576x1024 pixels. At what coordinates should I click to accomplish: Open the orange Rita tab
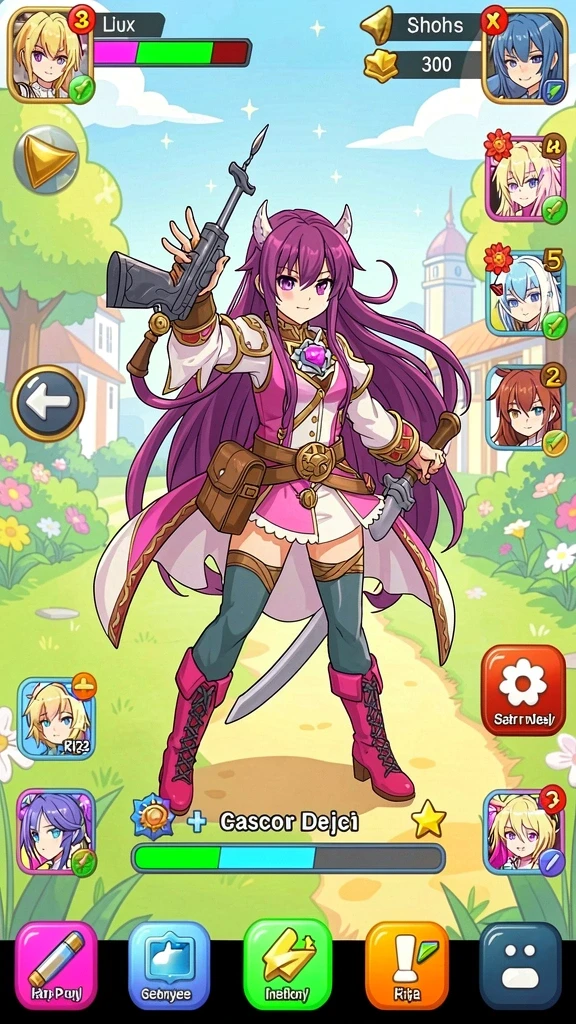pos(407,965)
